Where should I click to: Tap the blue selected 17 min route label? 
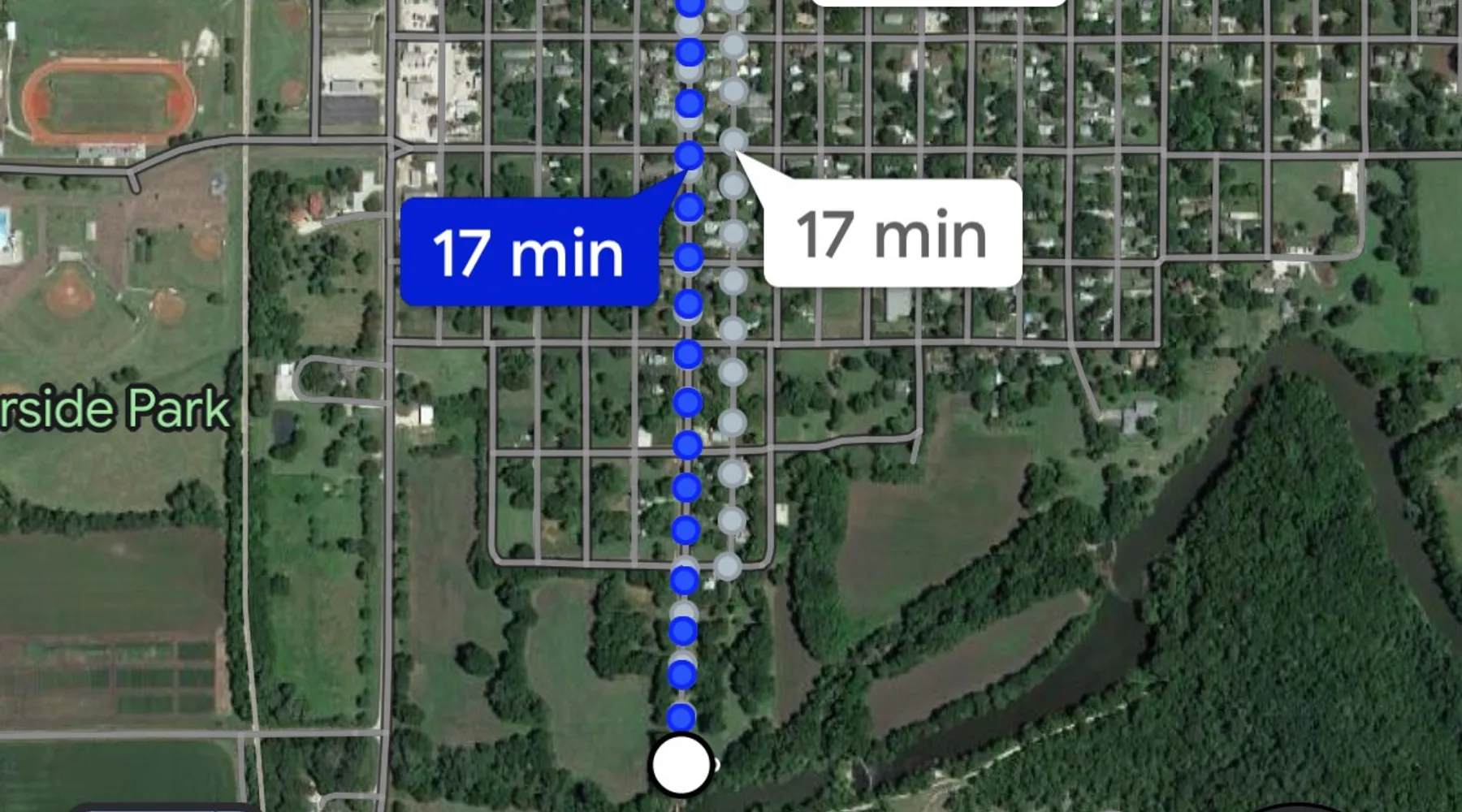pyautogui.click(x=529, y=253)
